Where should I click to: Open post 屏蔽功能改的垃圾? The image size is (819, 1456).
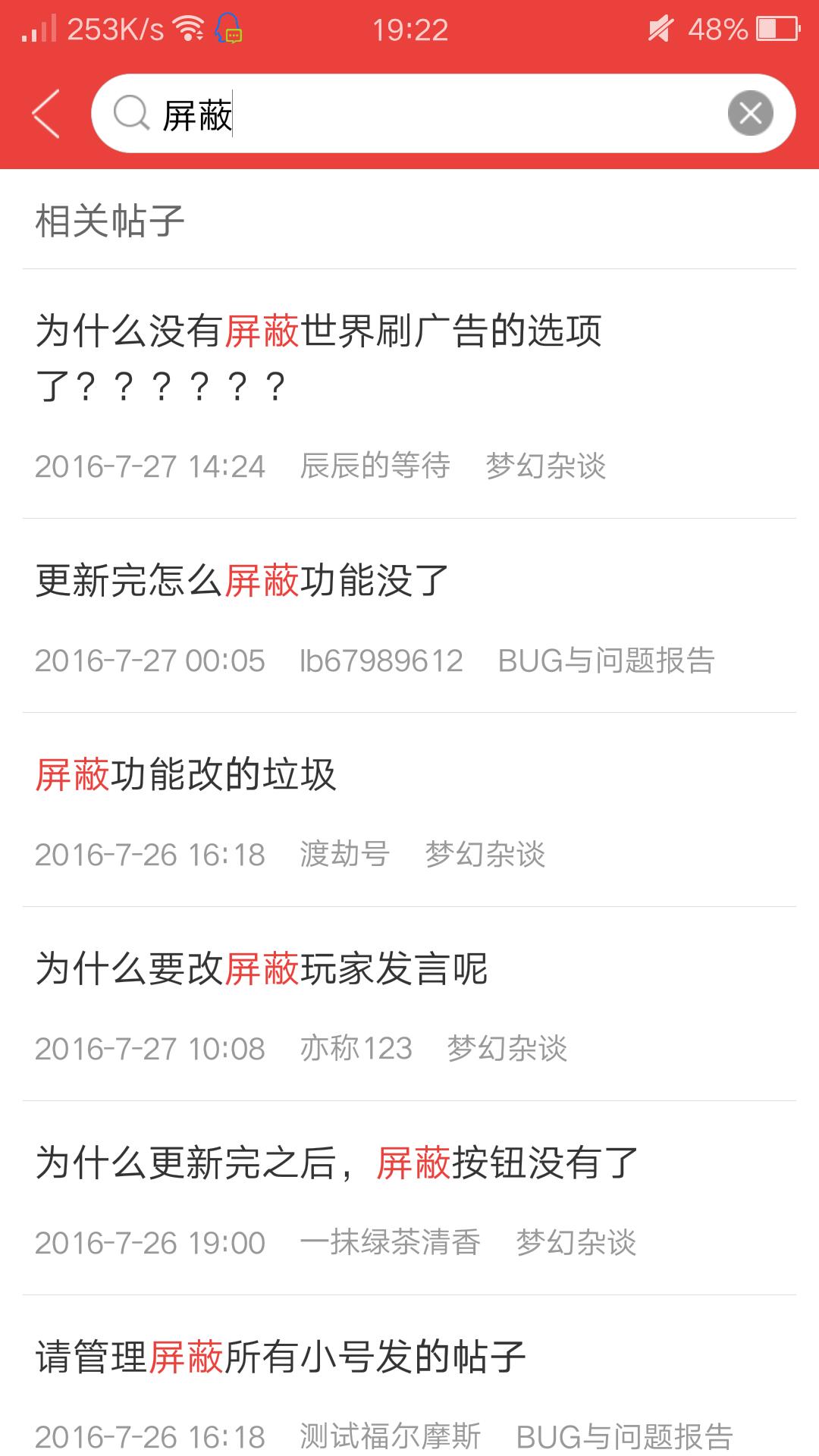pyautogui.click(x=187, y=775)
